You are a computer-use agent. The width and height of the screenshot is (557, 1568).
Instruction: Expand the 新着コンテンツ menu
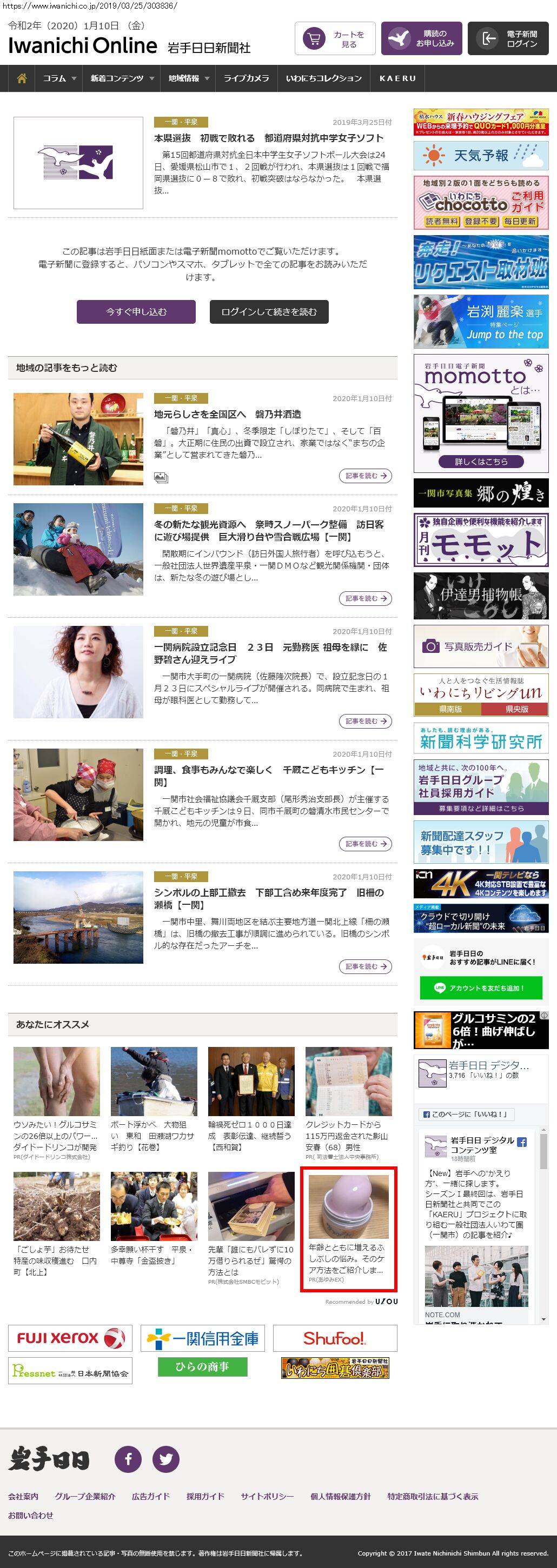coord(122,78)
